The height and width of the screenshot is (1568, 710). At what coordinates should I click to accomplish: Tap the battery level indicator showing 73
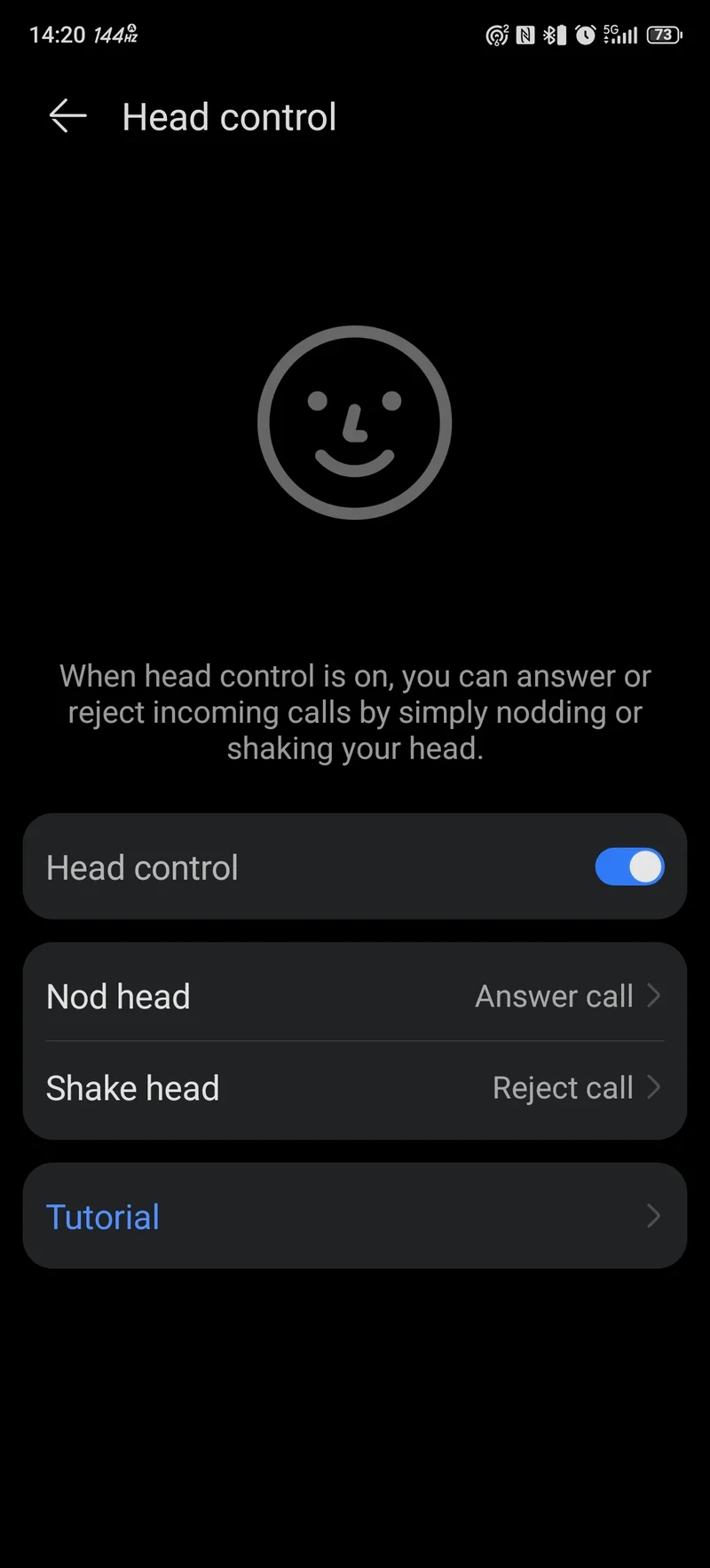(x=664, y=35)
